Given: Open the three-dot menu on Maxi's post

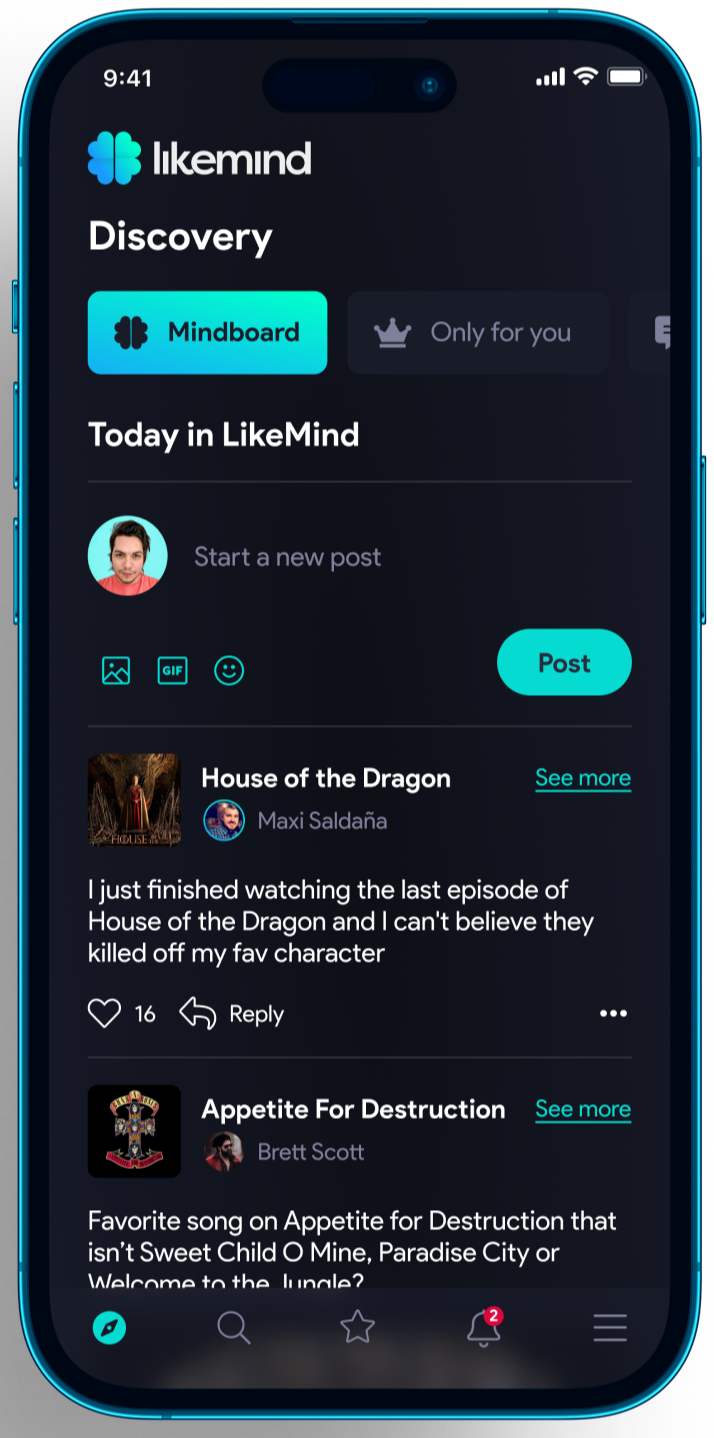Looking at the screenshot, I should 613,1014.
